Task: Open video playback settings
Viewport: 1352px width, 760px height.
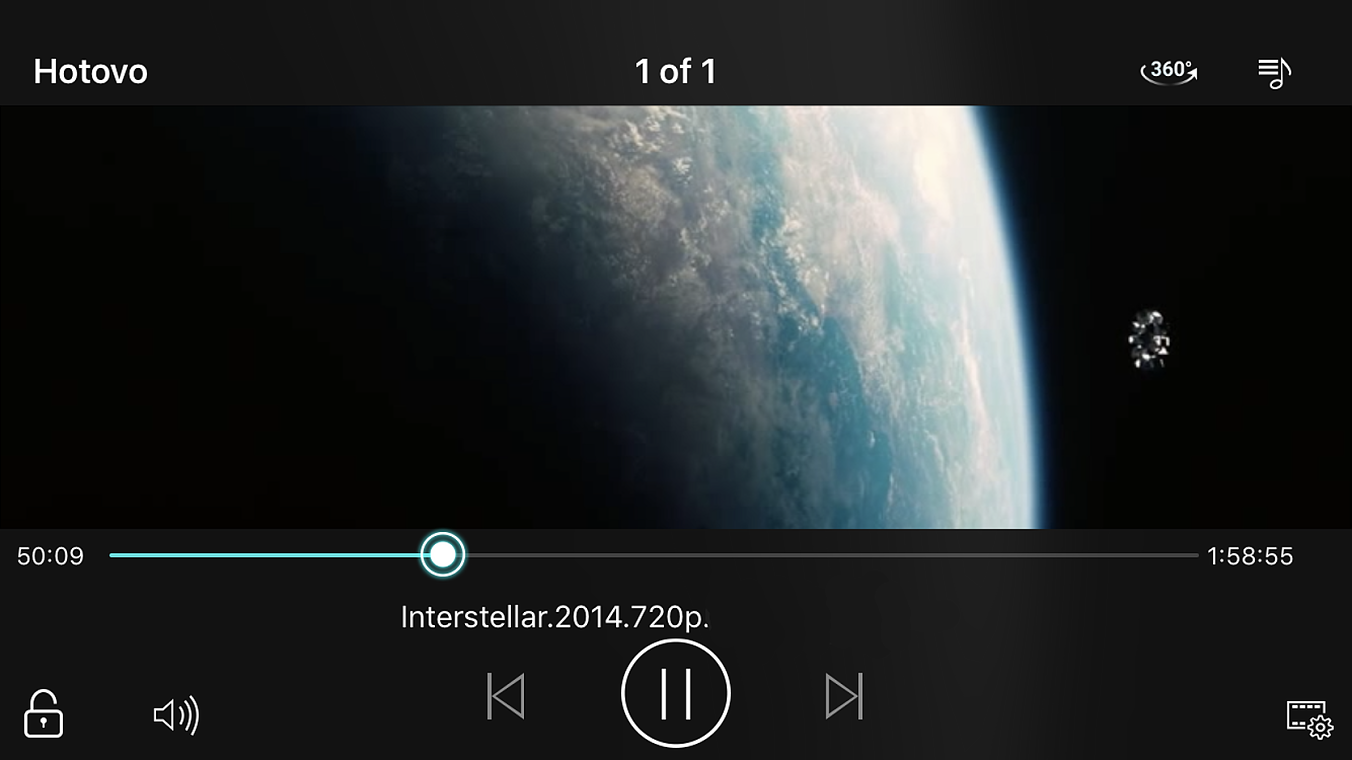Action: click(x=1308, y=719)
